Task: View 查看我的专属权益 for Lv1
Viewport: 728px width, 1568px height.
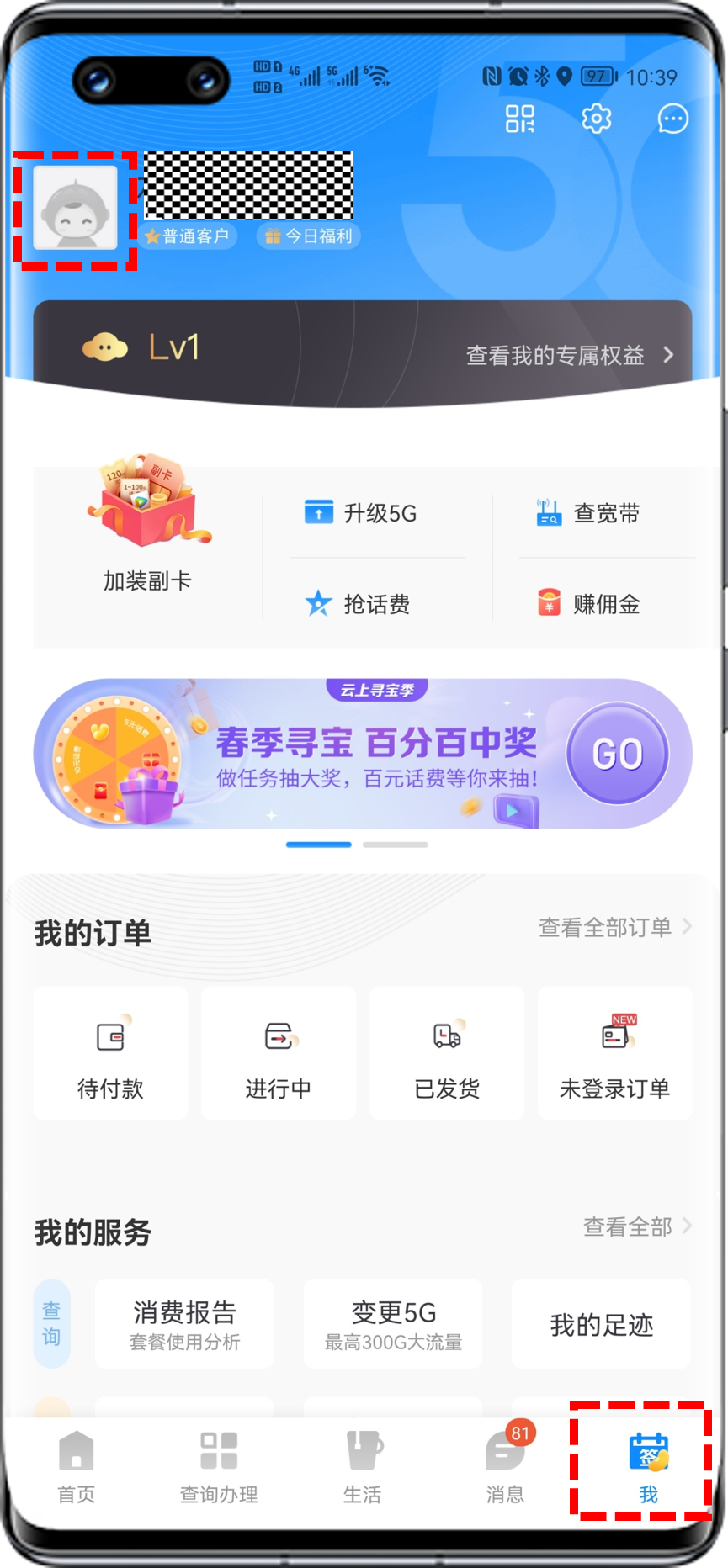Action: pos(569,355)
